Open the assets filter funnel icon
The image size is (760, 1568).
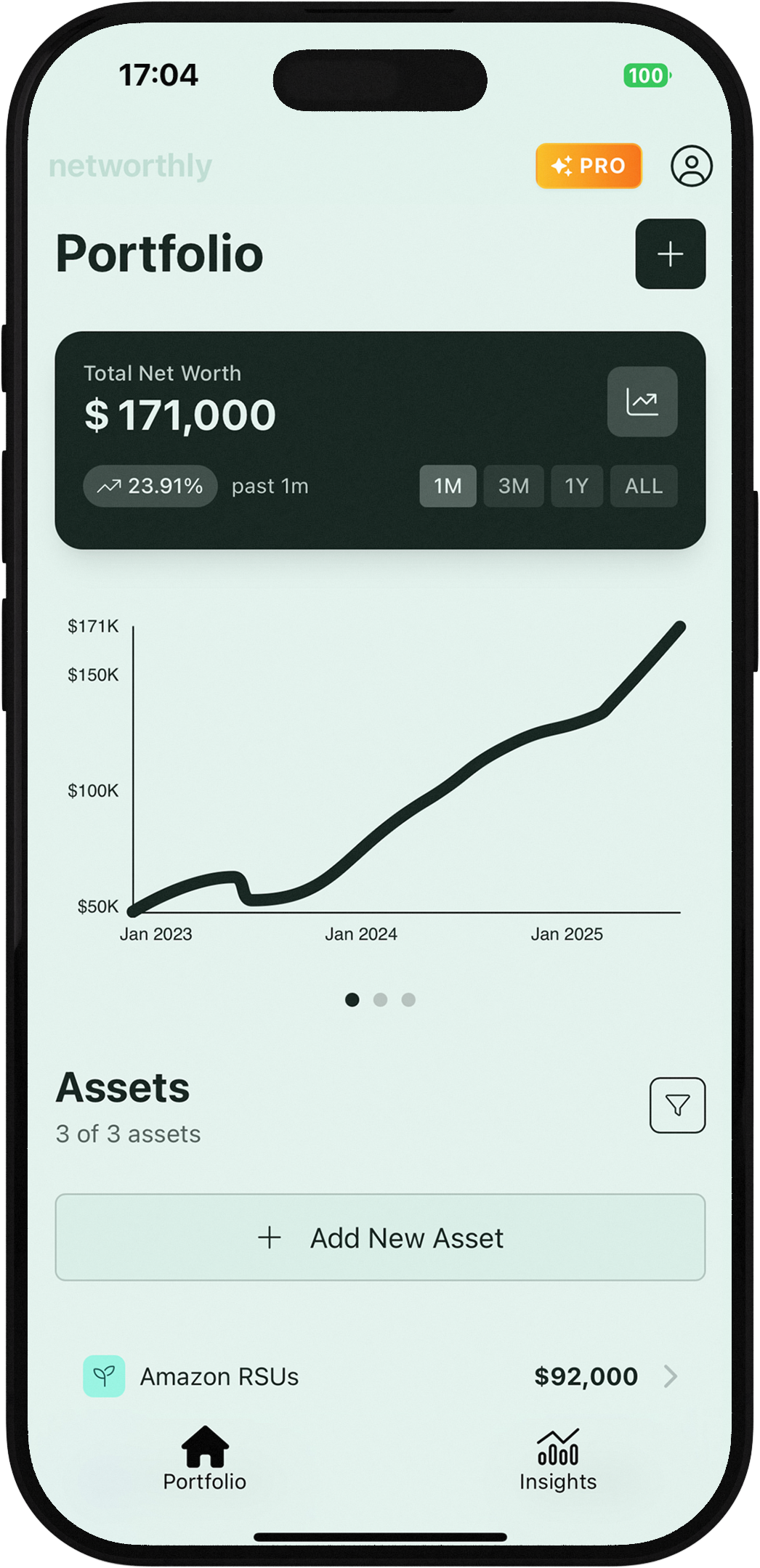[x=676, y=1104]
